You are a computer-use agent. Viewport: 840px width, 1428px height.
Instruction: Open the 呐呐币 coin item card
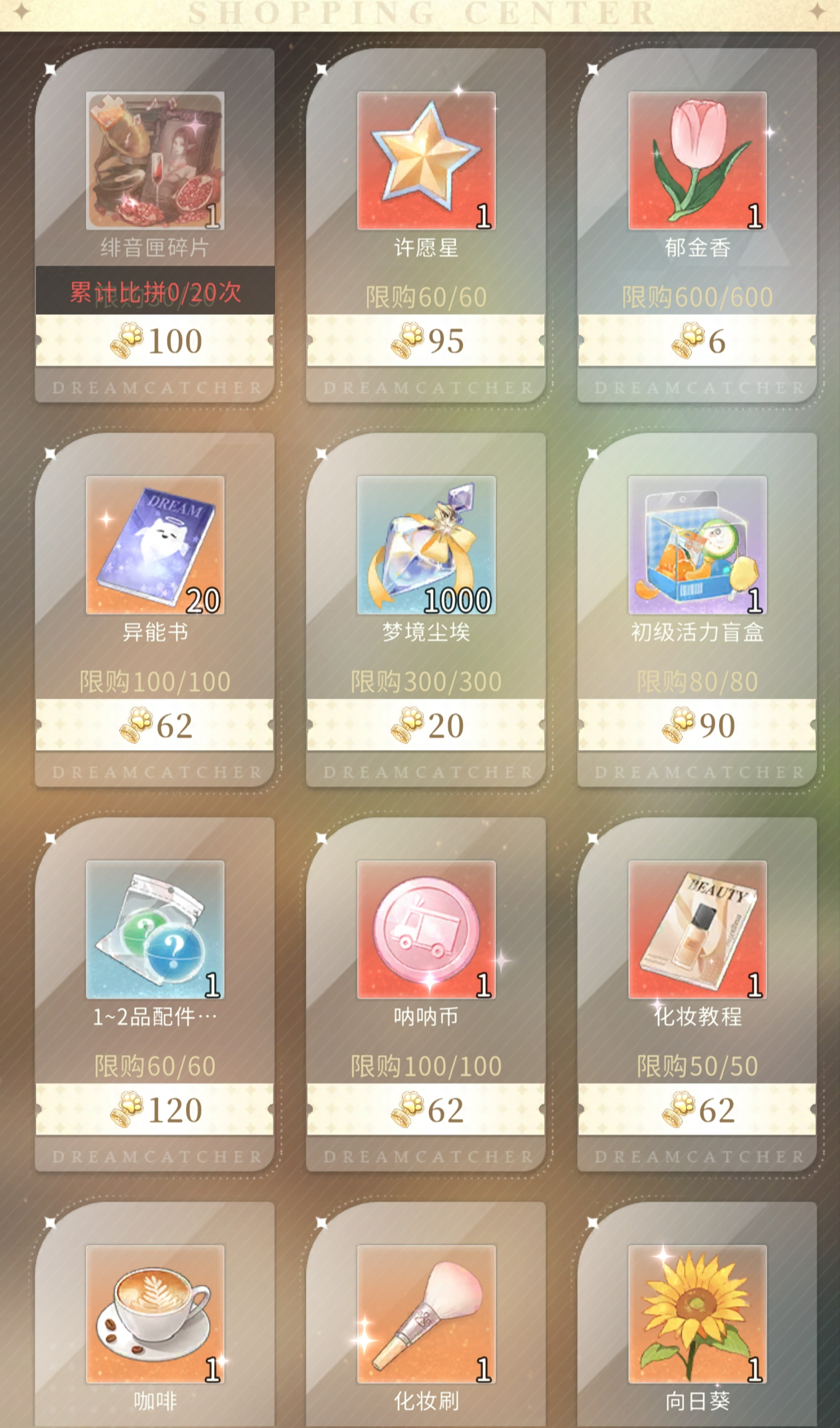[426, 930]
